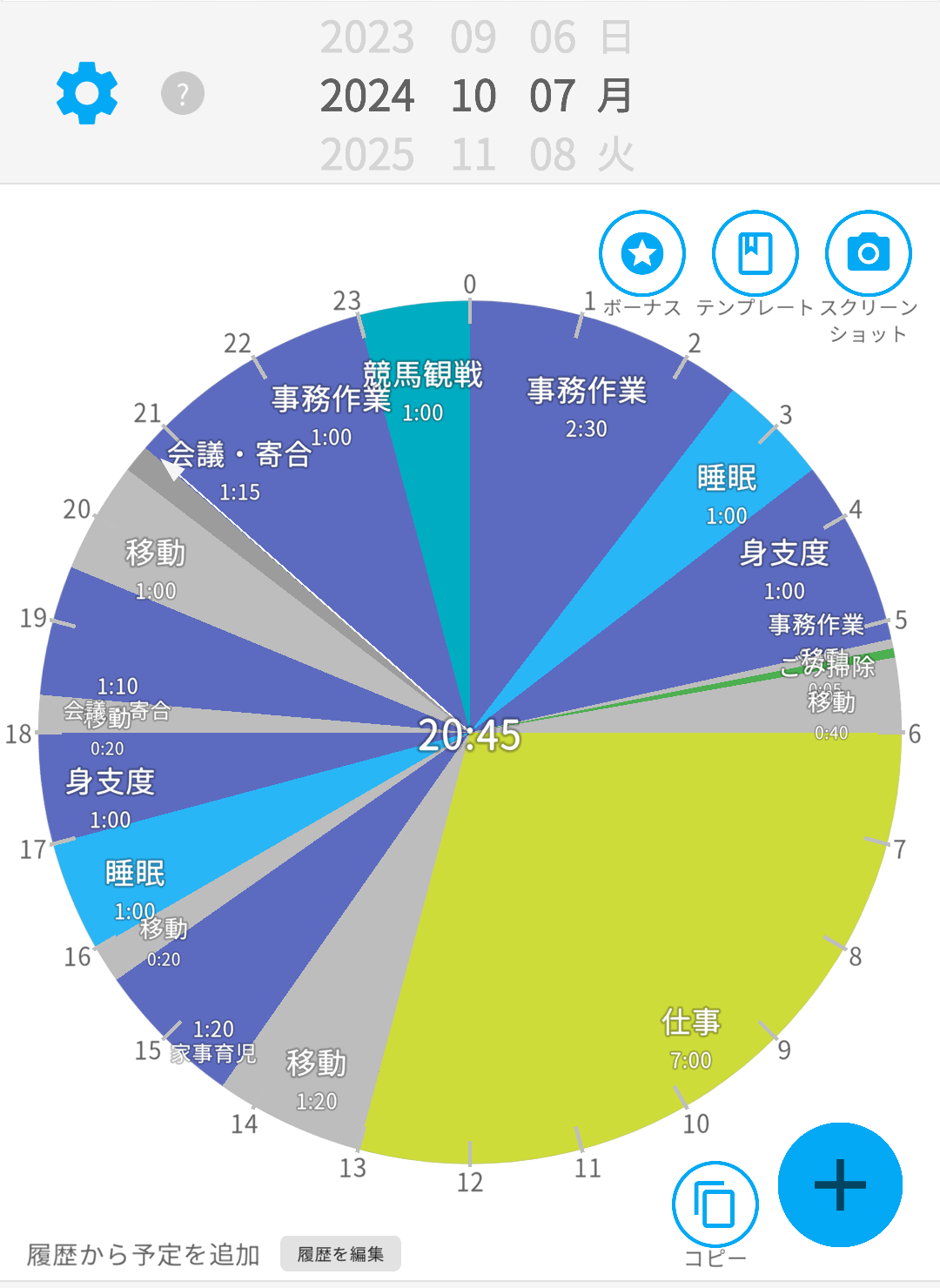Open the settings gear
Image resolution: width=940 pixels, height=1288 pixels.
(87, 93)
